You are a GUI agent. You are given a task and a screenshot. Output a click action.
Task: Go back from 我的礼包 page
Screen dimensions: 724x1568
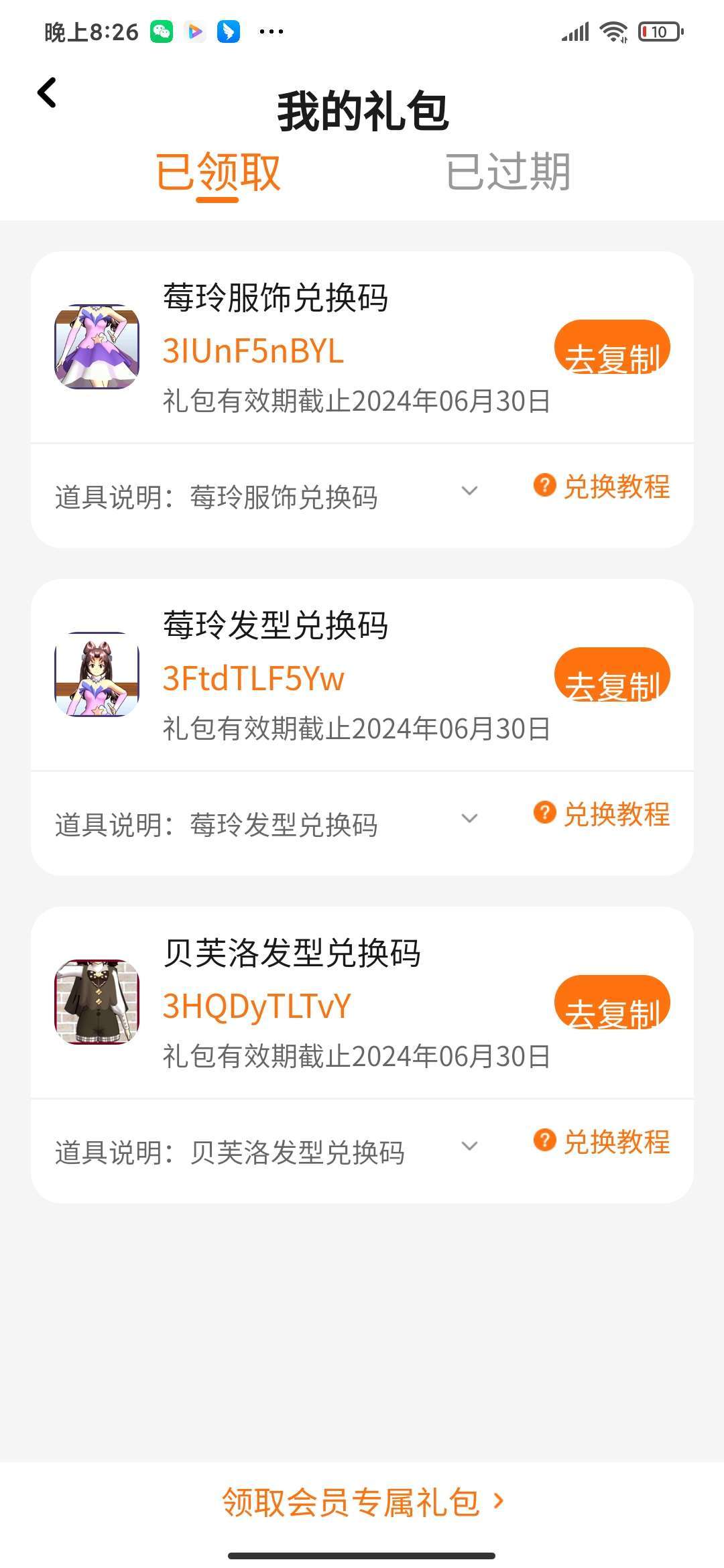[47, 92]
